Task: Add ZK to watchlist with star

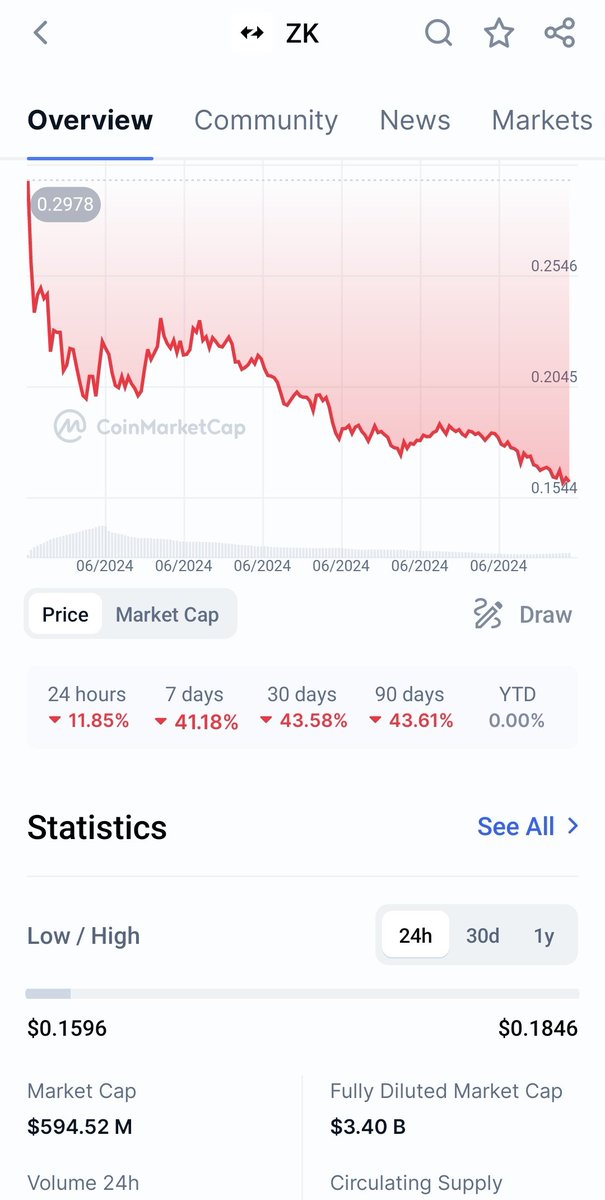Action: 499,33
